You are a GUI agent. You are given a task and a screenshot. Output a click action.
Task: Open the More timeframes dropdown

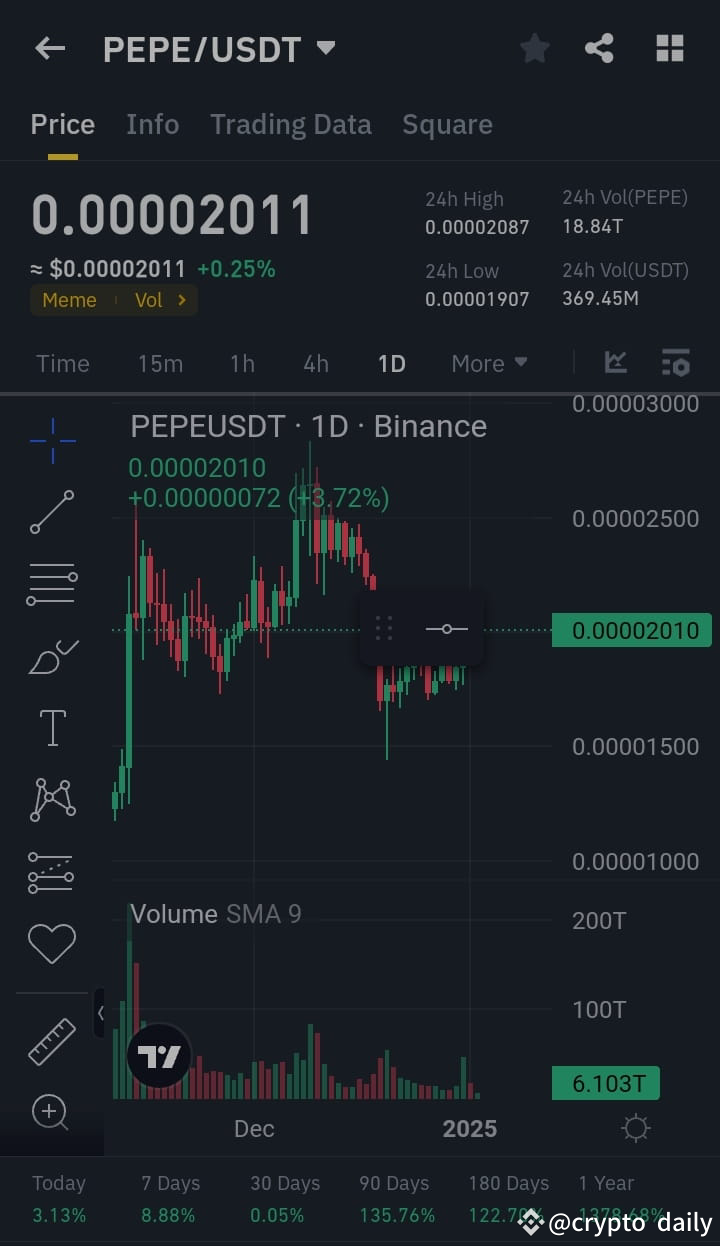pyautogui.click(x=489, y=363)
